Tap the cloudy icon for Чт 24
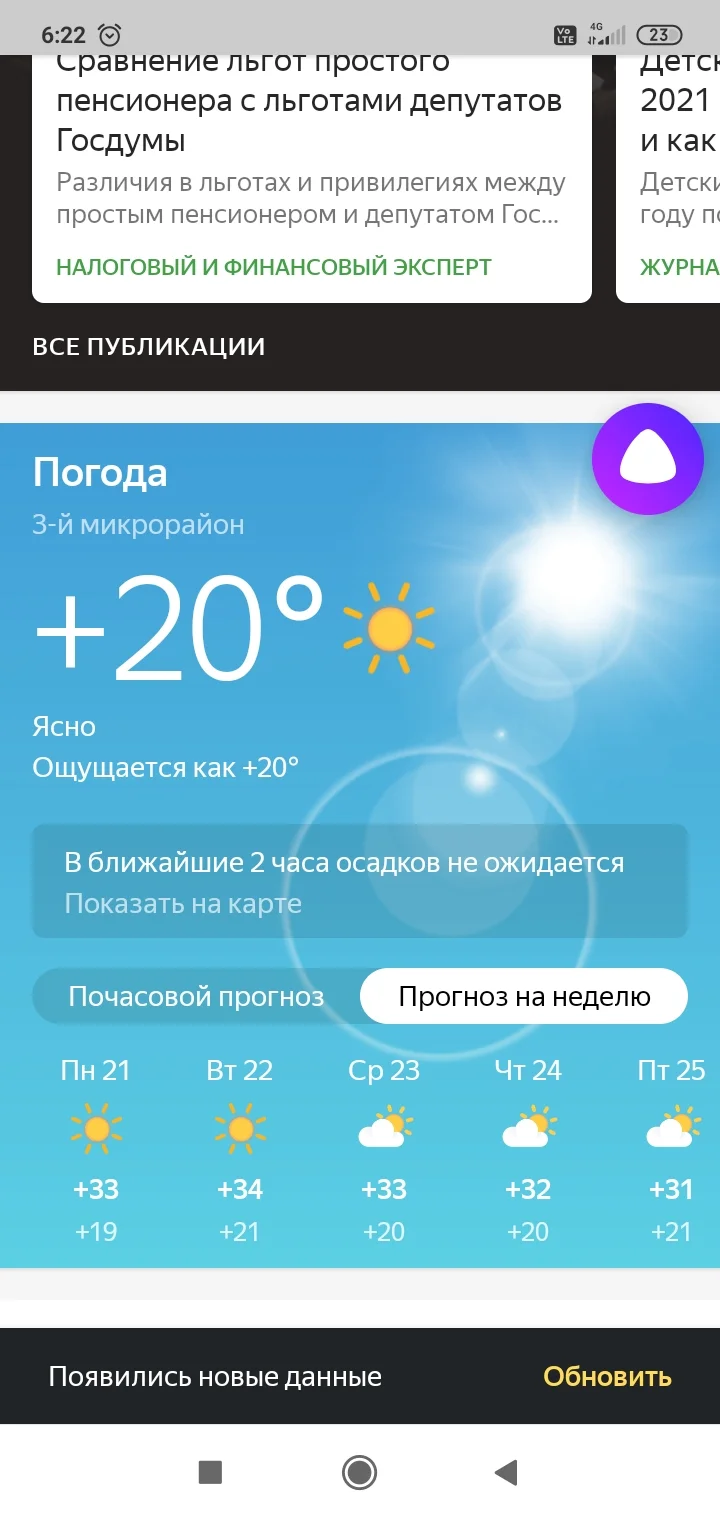 coord(528,1129)
